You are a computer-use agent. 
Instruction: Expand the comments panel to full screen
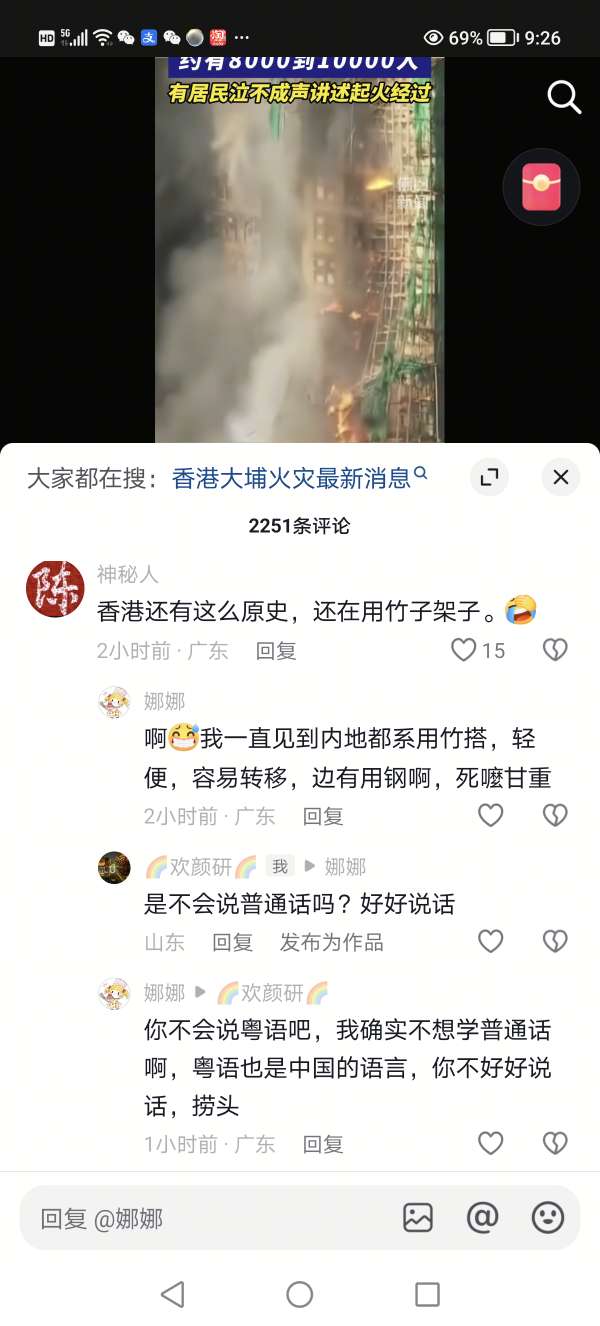[489, 477]
